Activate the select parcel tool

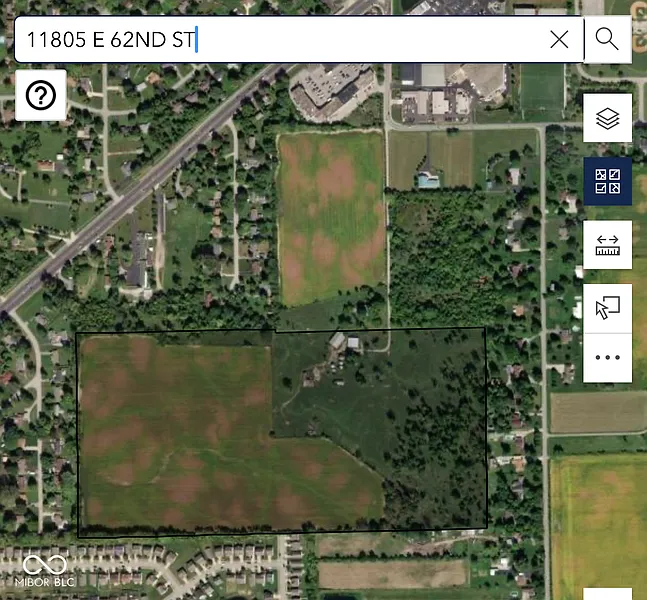coord(607,308)
